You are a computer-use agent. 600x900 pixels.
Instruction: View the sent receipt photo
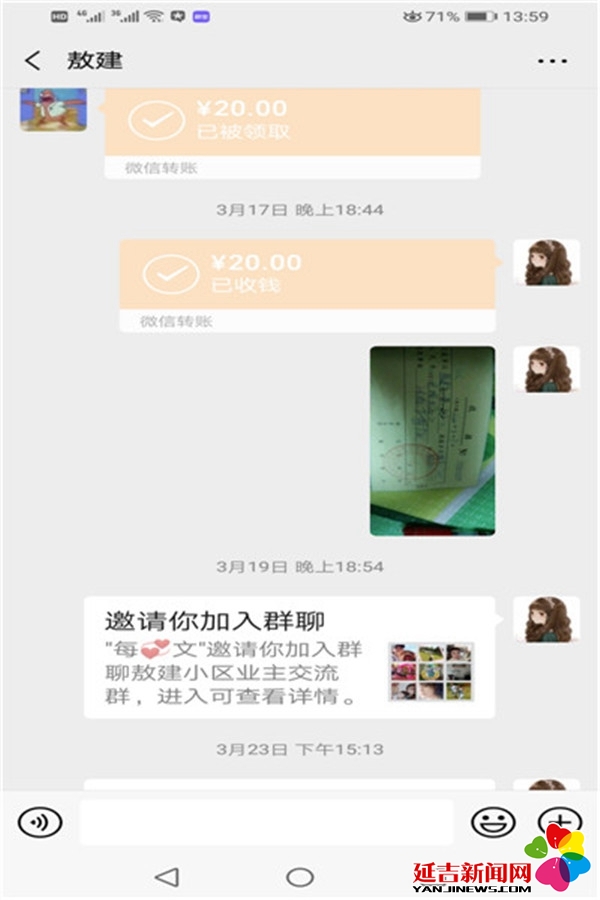432,440
